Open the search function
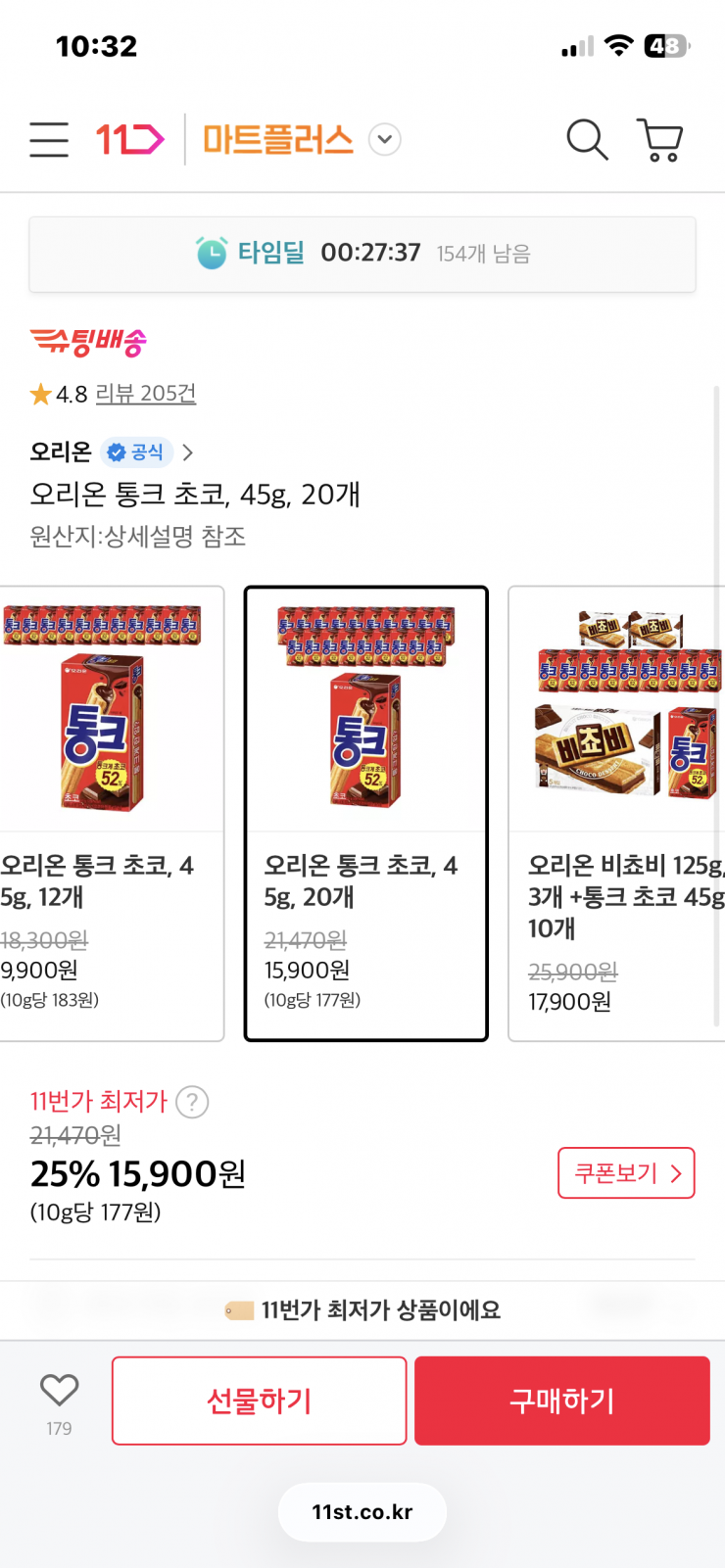This screenshot has height=1568, width=725. pos(586,139)
